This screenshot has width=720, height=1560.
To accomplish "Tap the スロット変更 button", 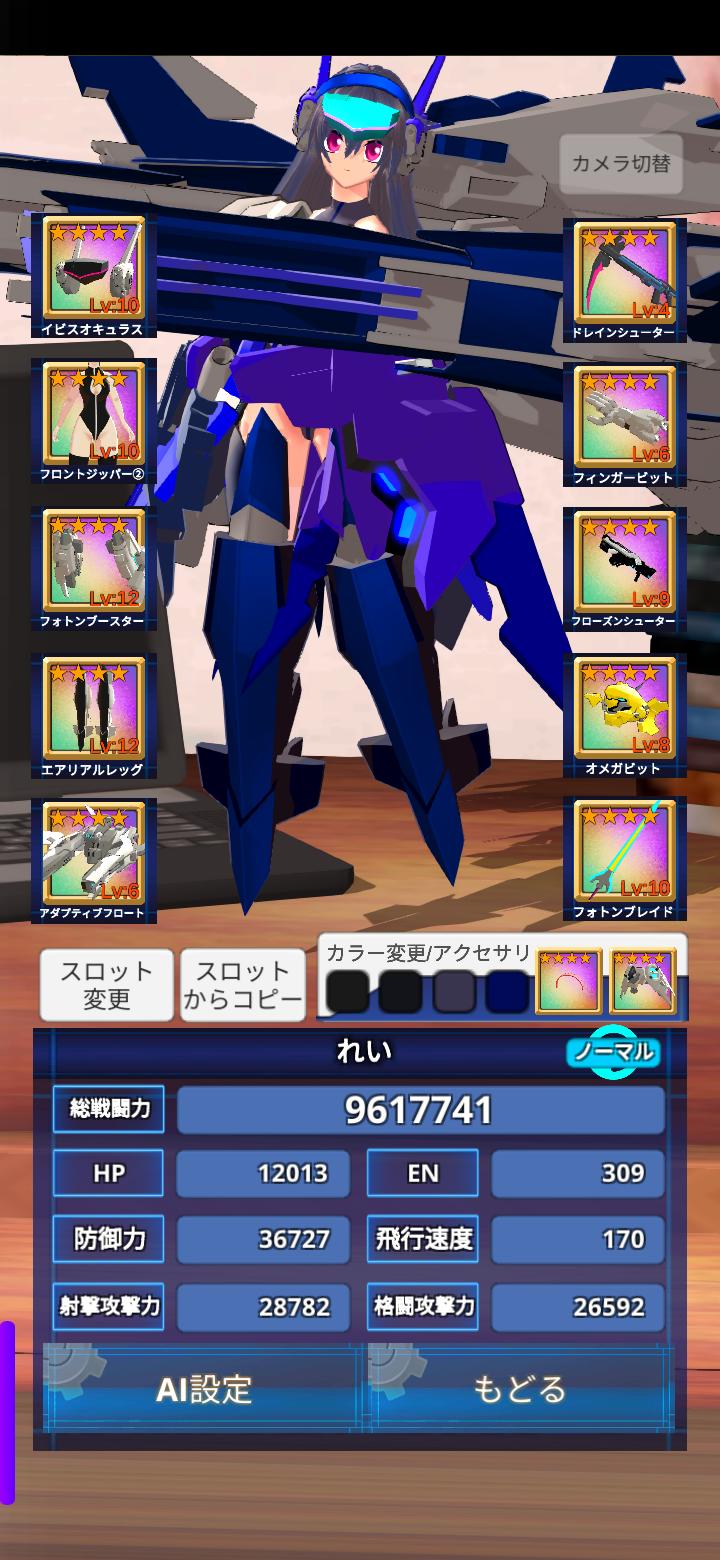I will click(107, 985).
